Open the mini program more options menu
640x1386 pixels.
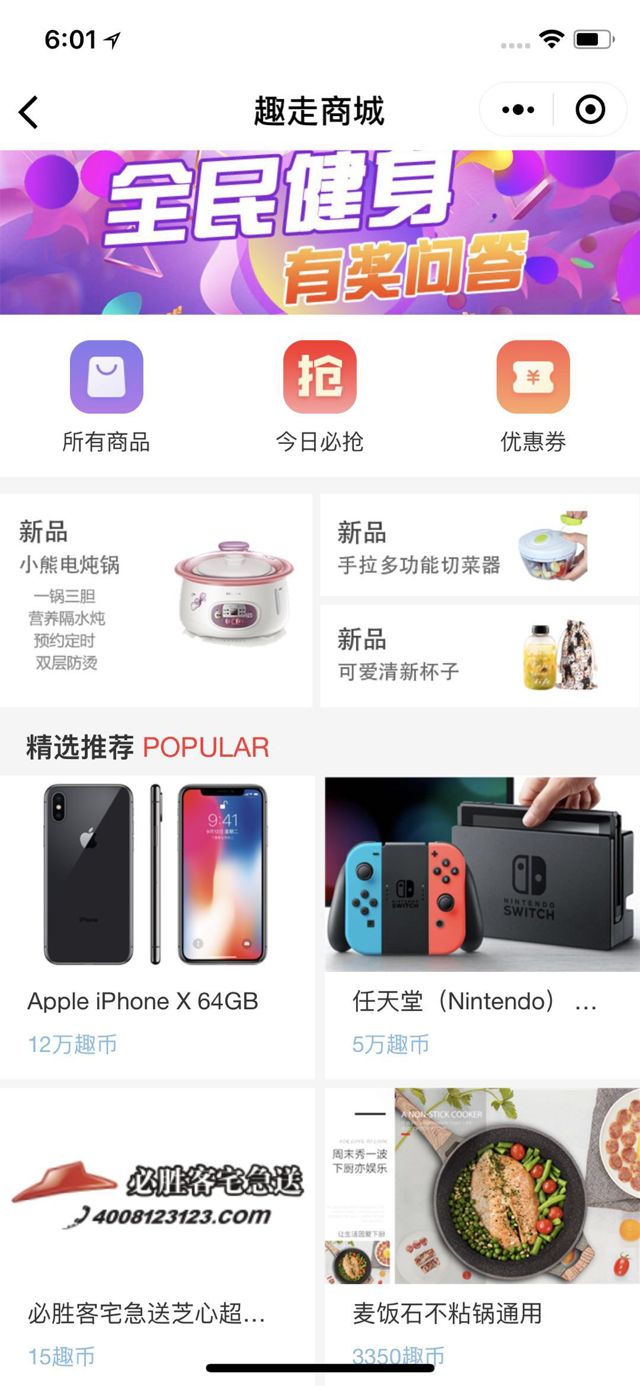click(x=518, y=110)
